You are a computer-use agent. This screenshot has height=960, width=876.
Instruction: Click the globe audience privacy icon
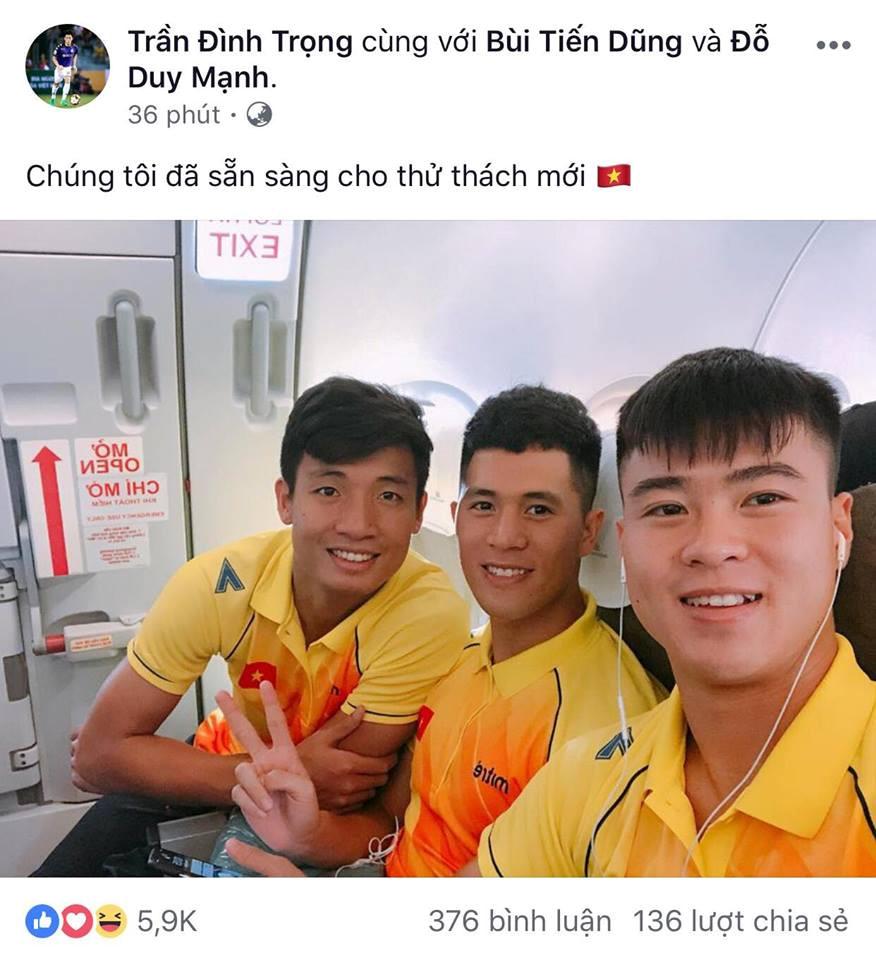[260, 116]
